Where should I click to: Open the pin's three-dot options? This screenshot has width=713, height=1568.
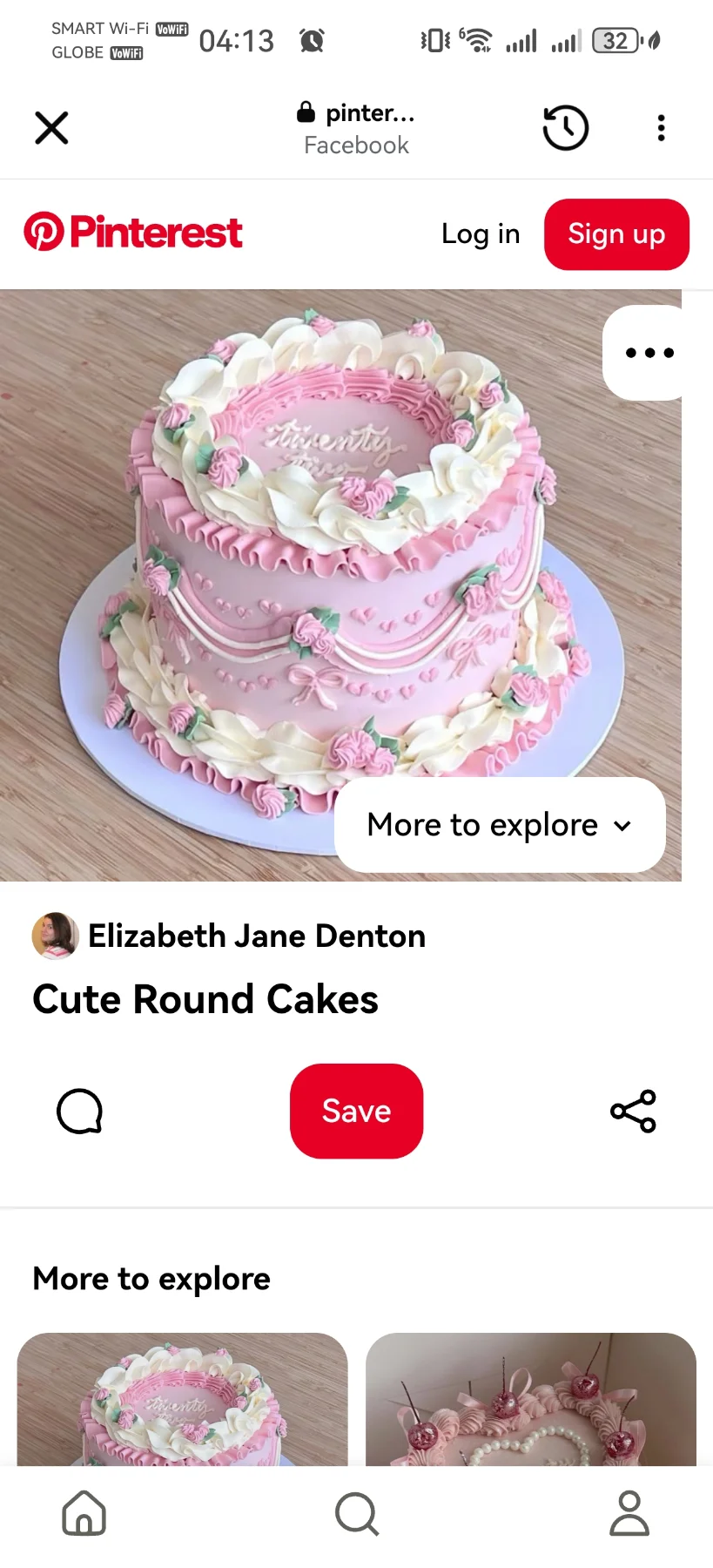pyautogui.click(x=649, y=353)
